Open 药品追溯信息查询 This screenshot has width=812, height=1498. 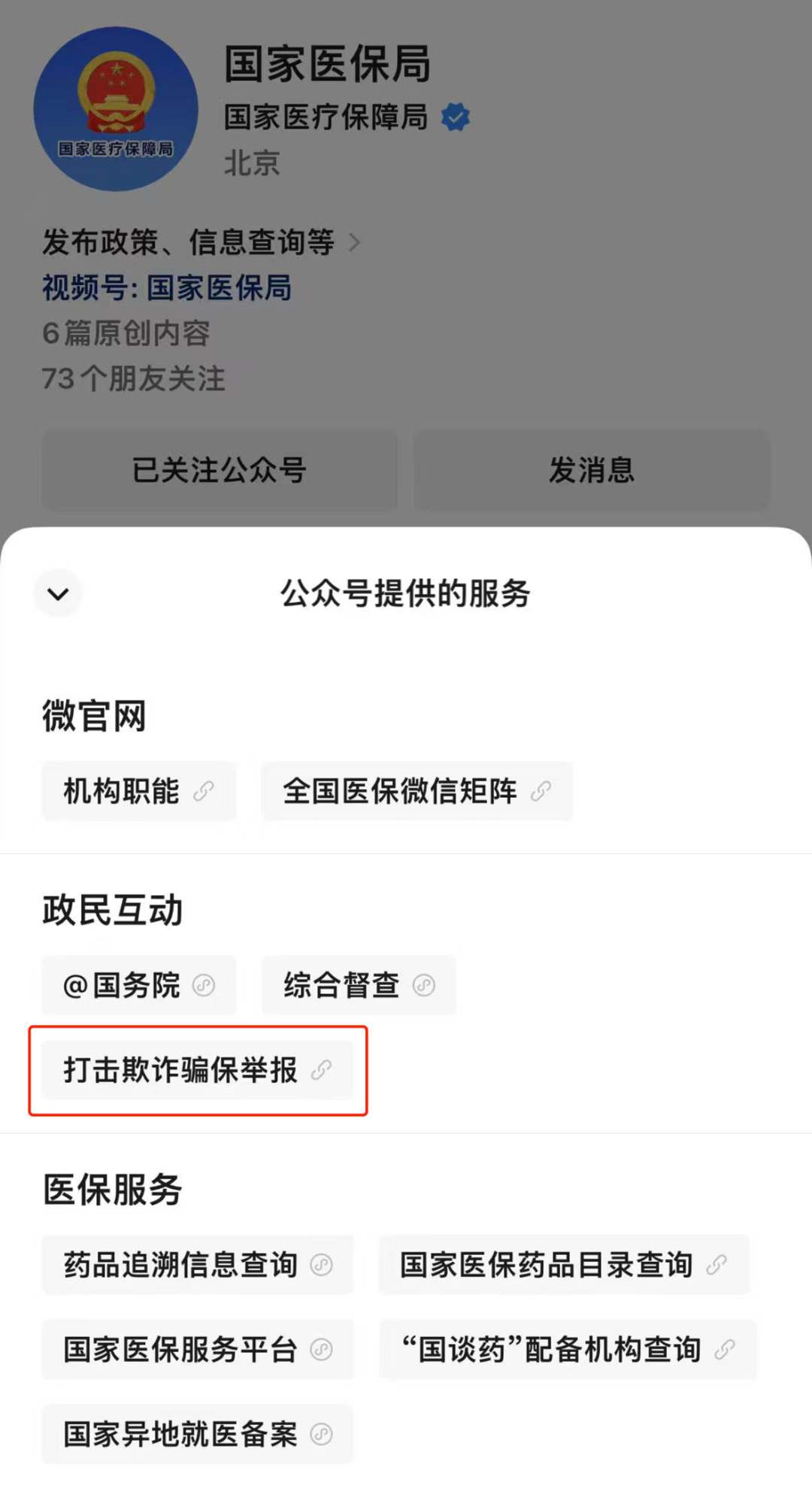pyautogui.click(x=197, y=1265)
